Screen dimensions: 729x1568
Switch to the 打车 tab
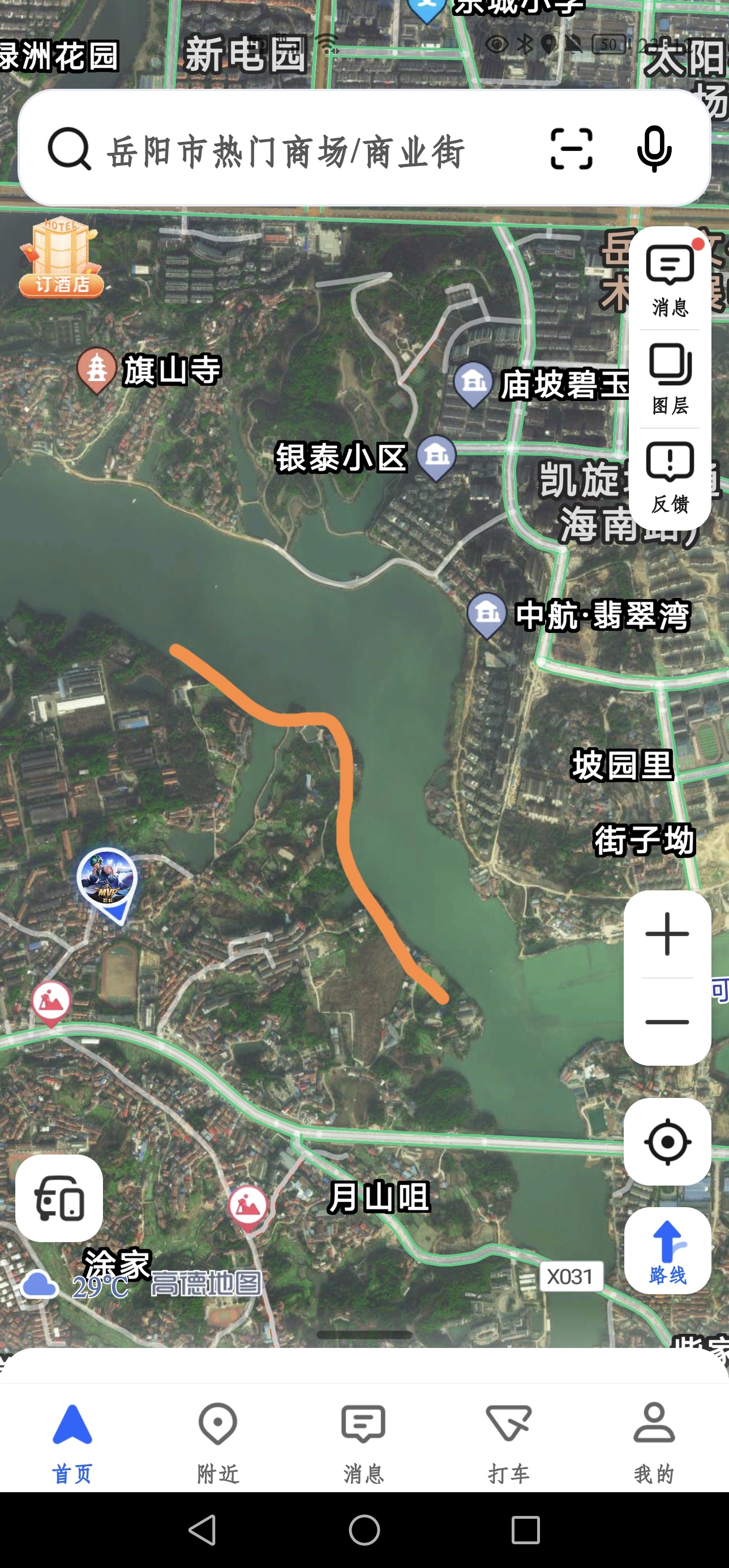508,1441
